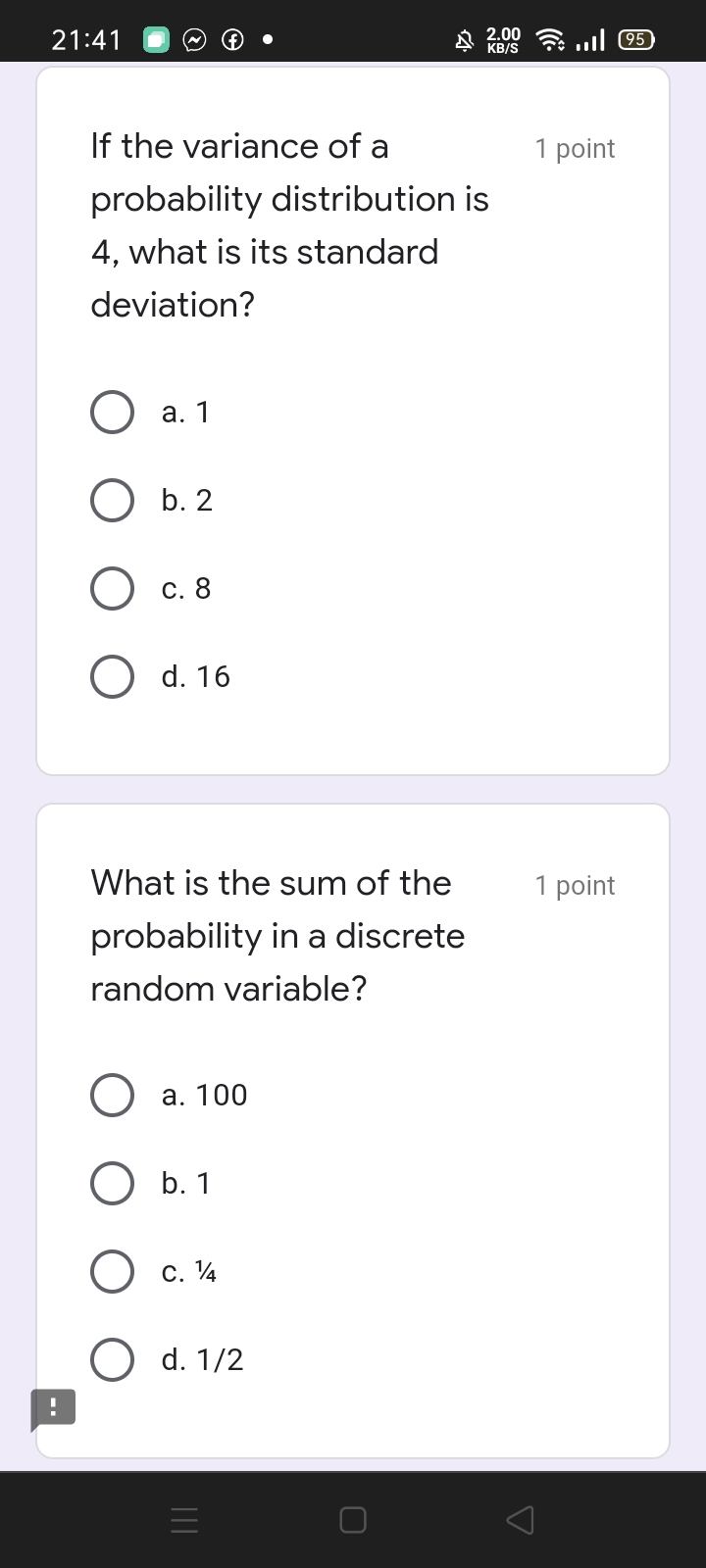The image size is (706, 1568).
Task: Choose d. 1/2 for probability sum question
Action: point(112,1359)
